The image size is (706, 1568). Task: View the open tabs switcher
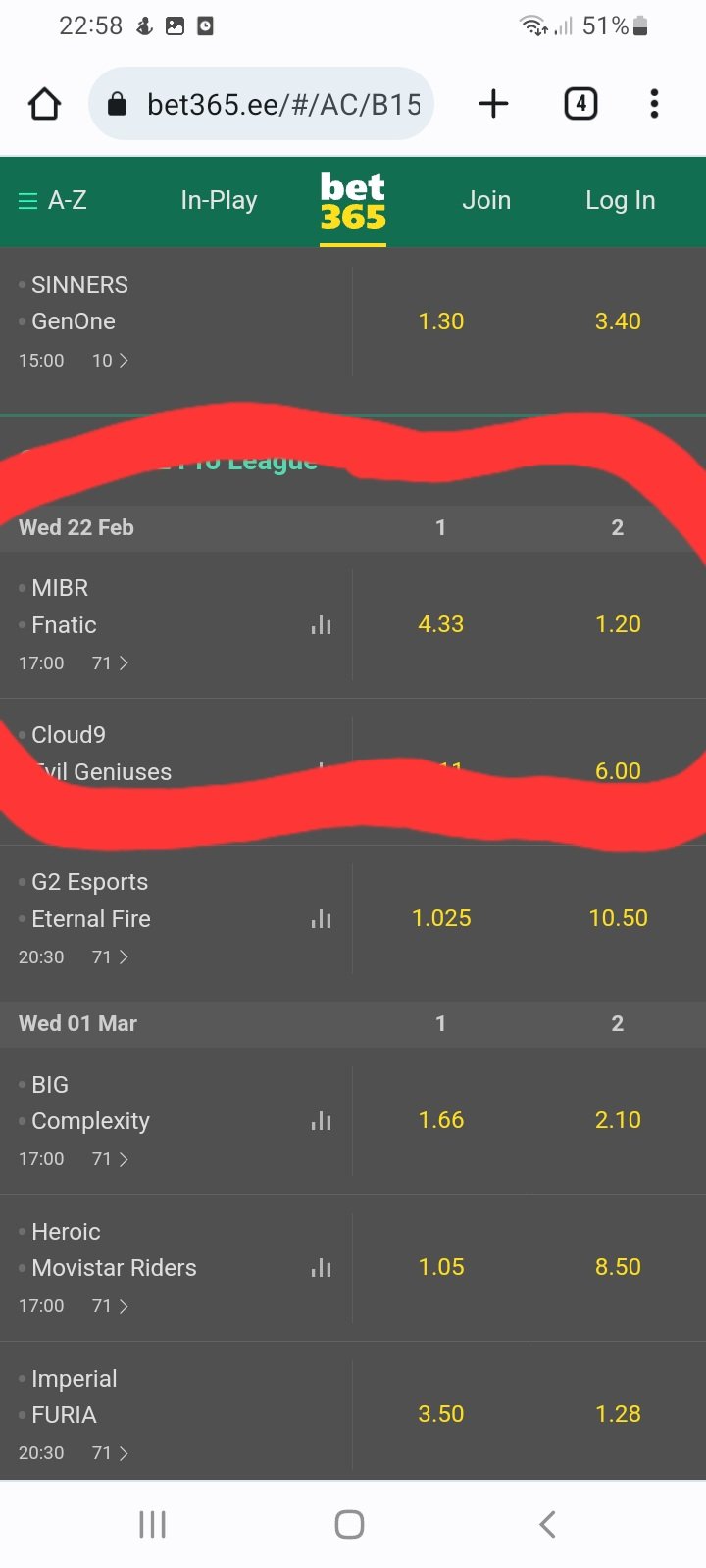click(580, 104)
